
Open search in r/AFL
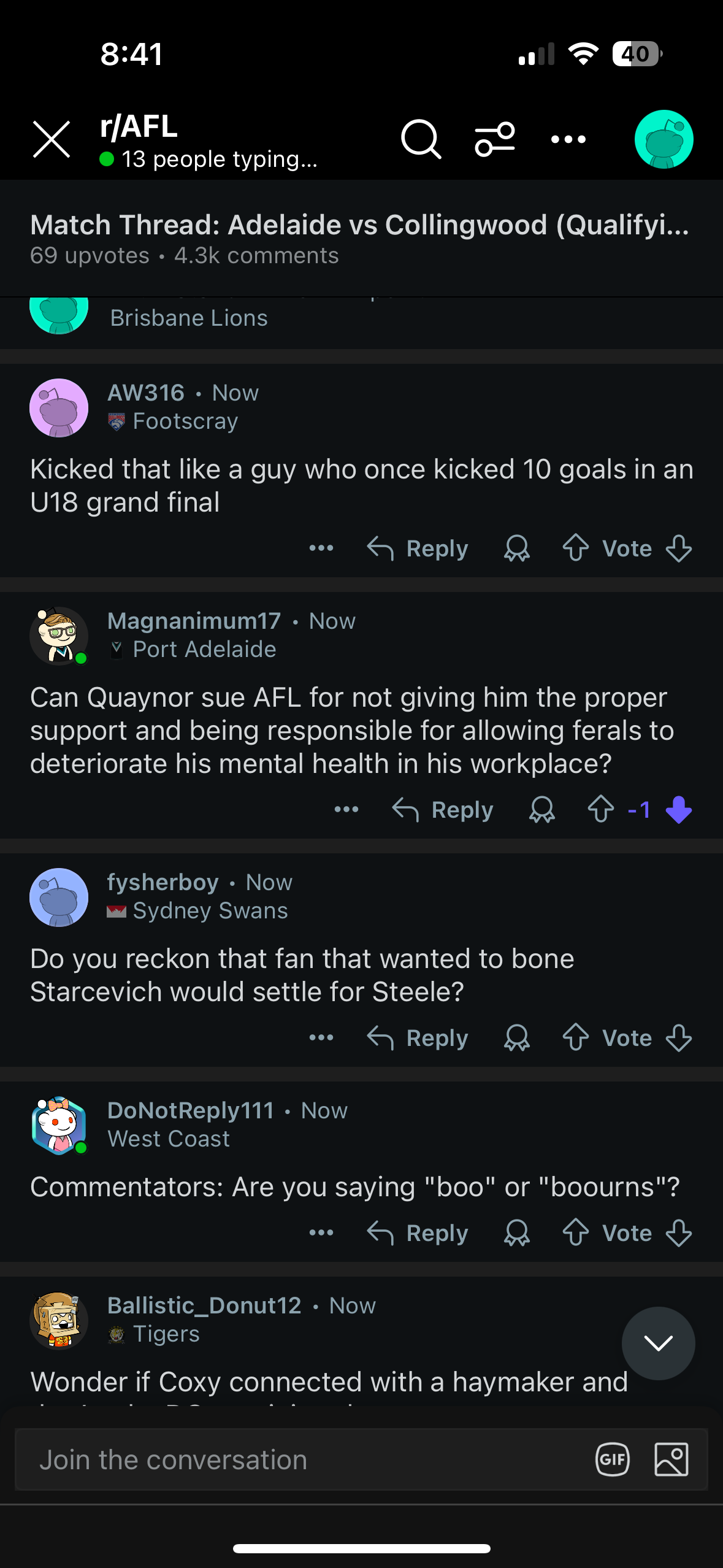(x=421, y=139)
